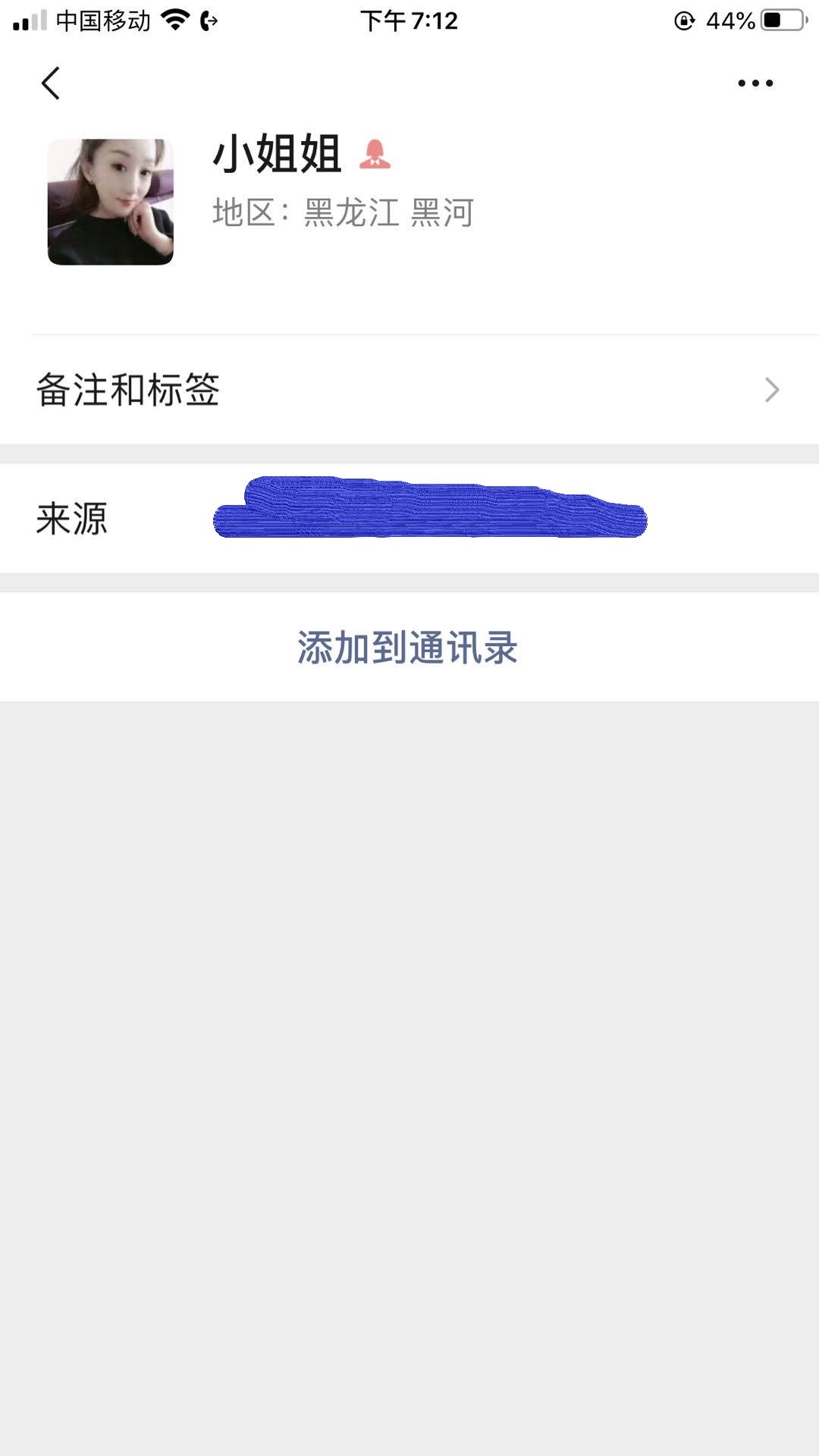This screenshot has height=1456, width=819.
Task: Expand the 备注和标签 row chevron
Action: tap(772, 389)
